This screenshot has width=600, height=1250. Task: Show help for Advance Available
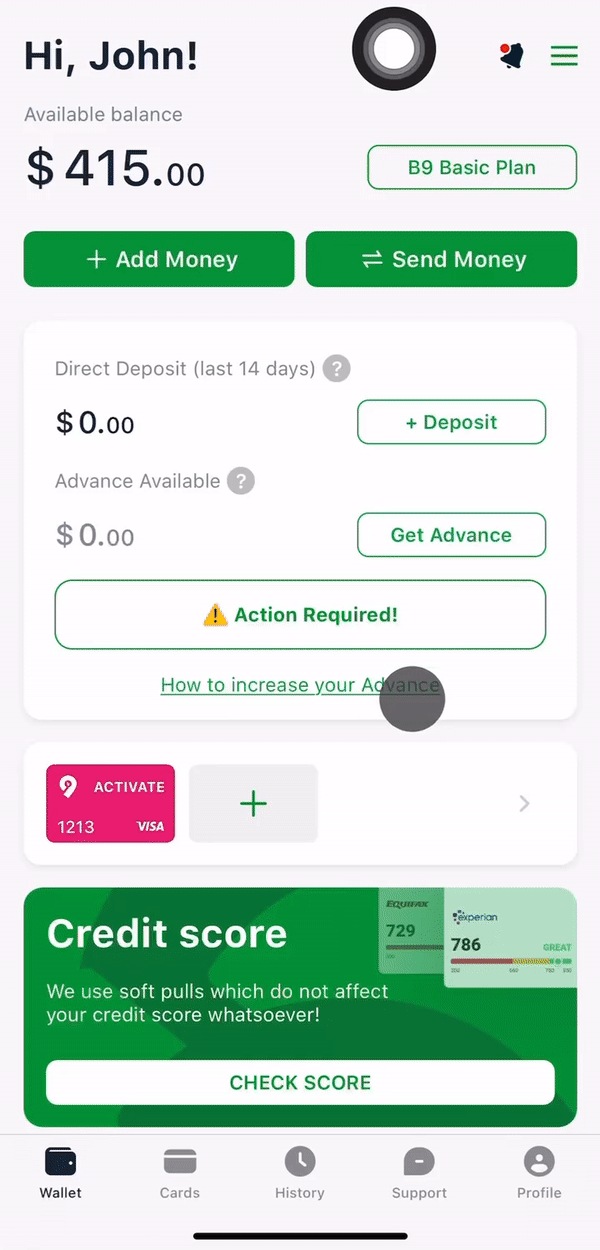[241, 481]
